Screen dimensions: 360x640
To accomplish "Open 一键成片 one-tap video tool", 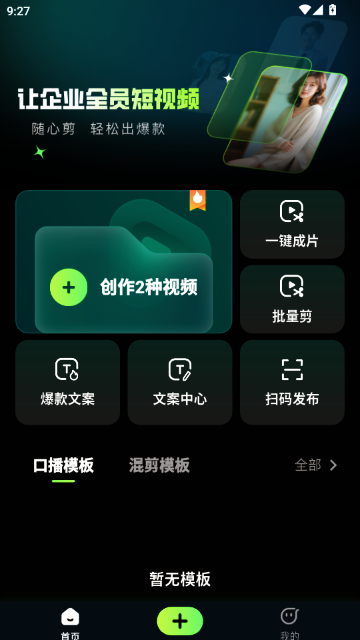I will [x=292, y=224].
